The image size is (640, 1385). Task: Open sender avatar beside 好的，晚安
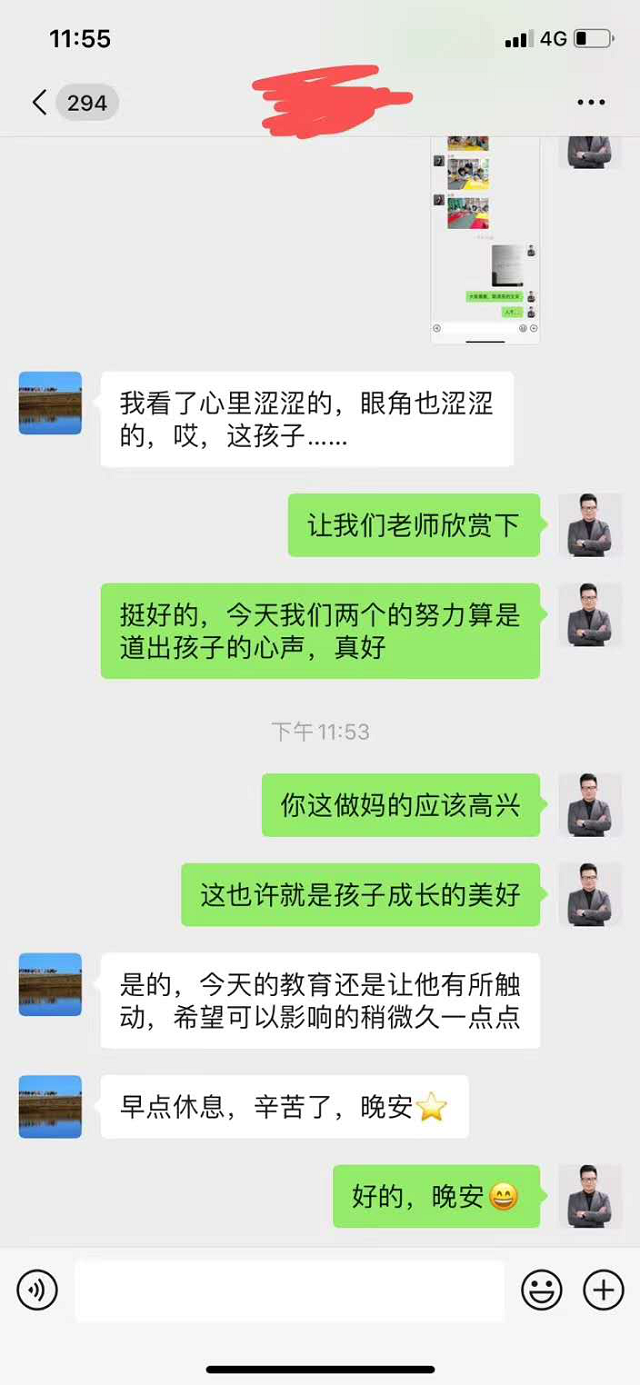[x=590, y=1196]
